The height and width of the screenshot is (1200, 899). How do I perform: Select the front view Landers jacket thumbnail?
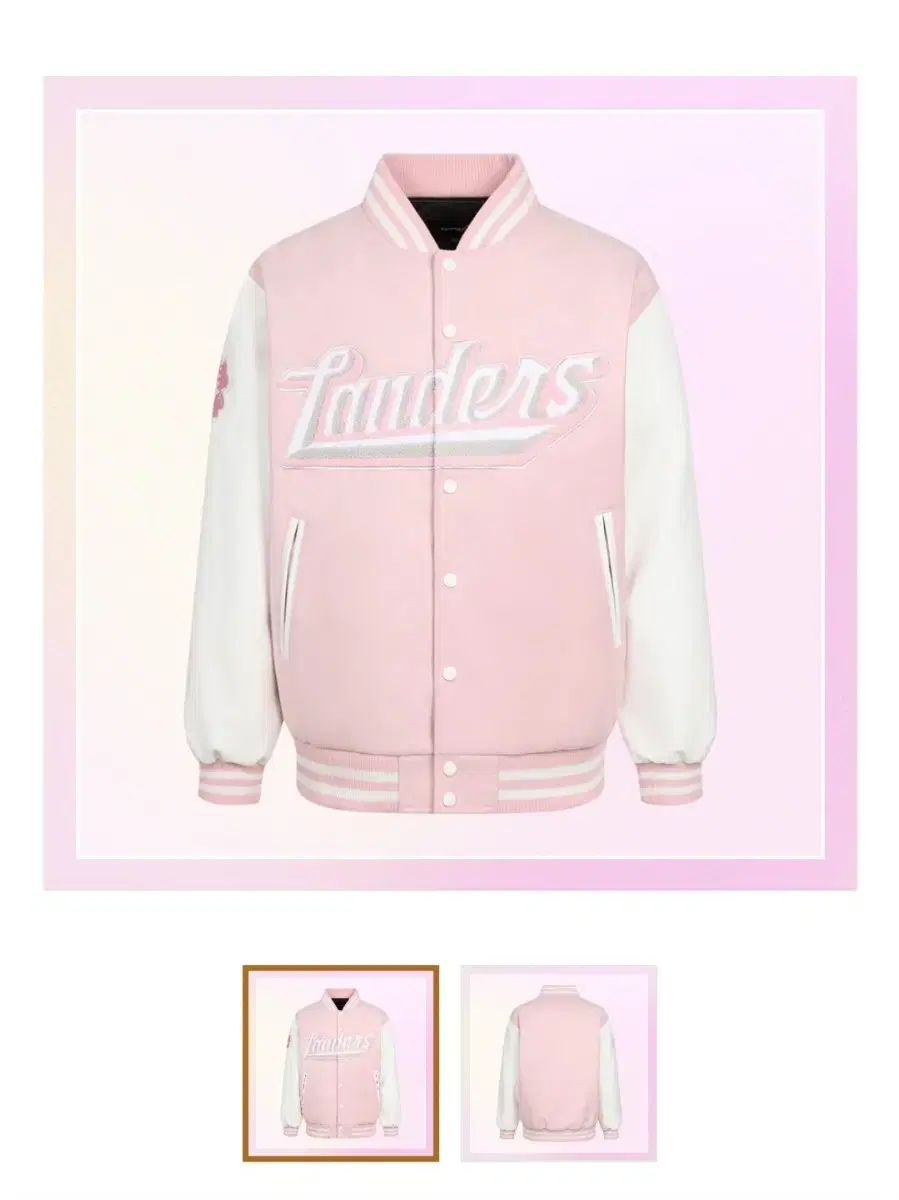(341, 1063)
